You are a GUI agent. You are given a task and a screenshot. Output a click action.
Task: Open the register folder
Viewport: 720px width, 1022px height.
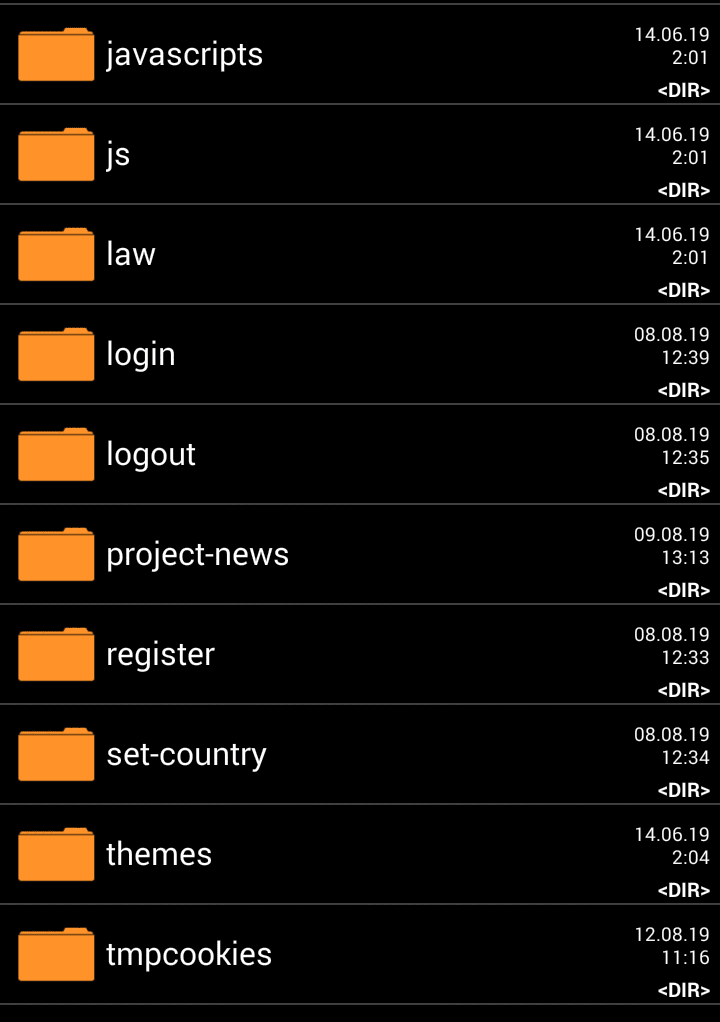pyautogui.click(x=160, y=654)
